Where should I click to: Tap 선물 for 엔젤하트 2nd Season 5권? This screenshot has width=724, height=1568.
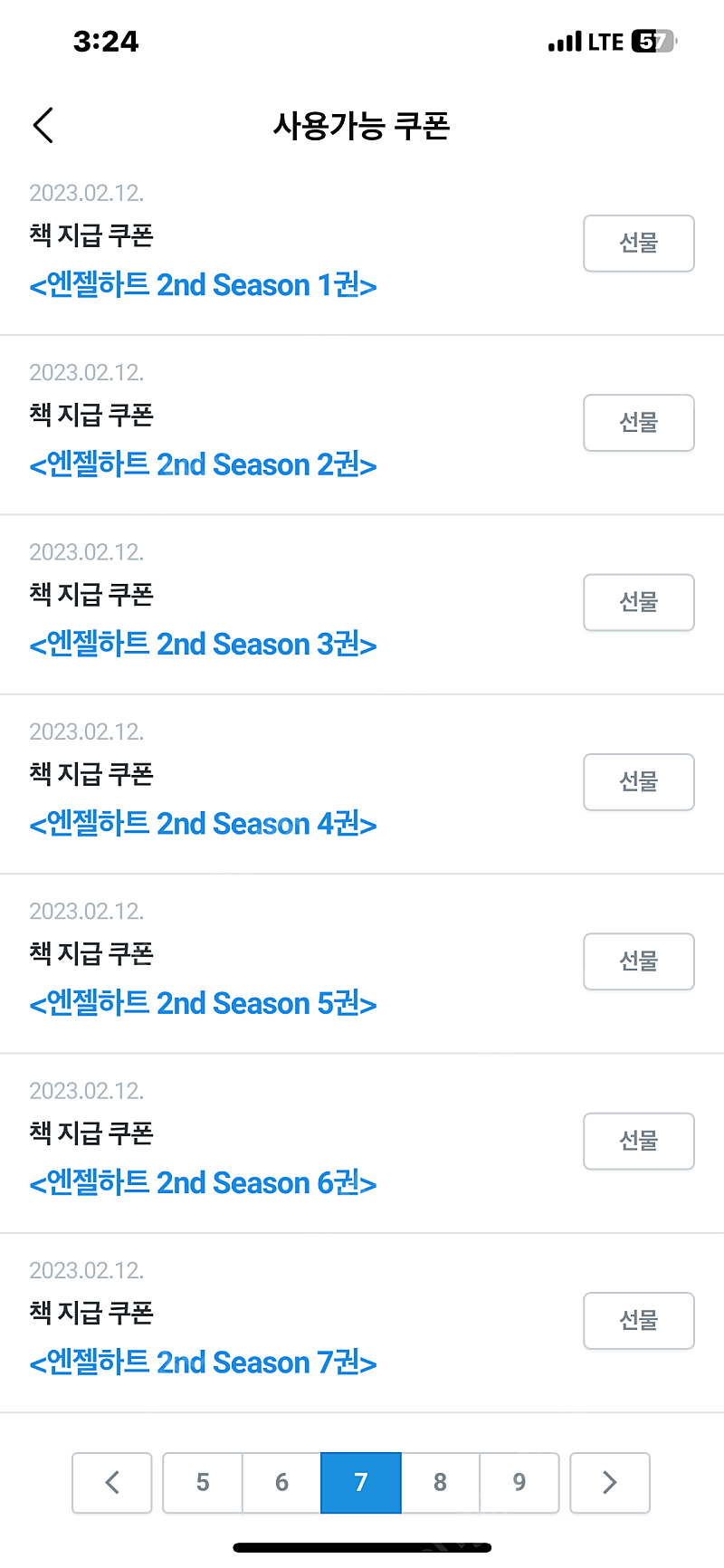pos(639,961)
